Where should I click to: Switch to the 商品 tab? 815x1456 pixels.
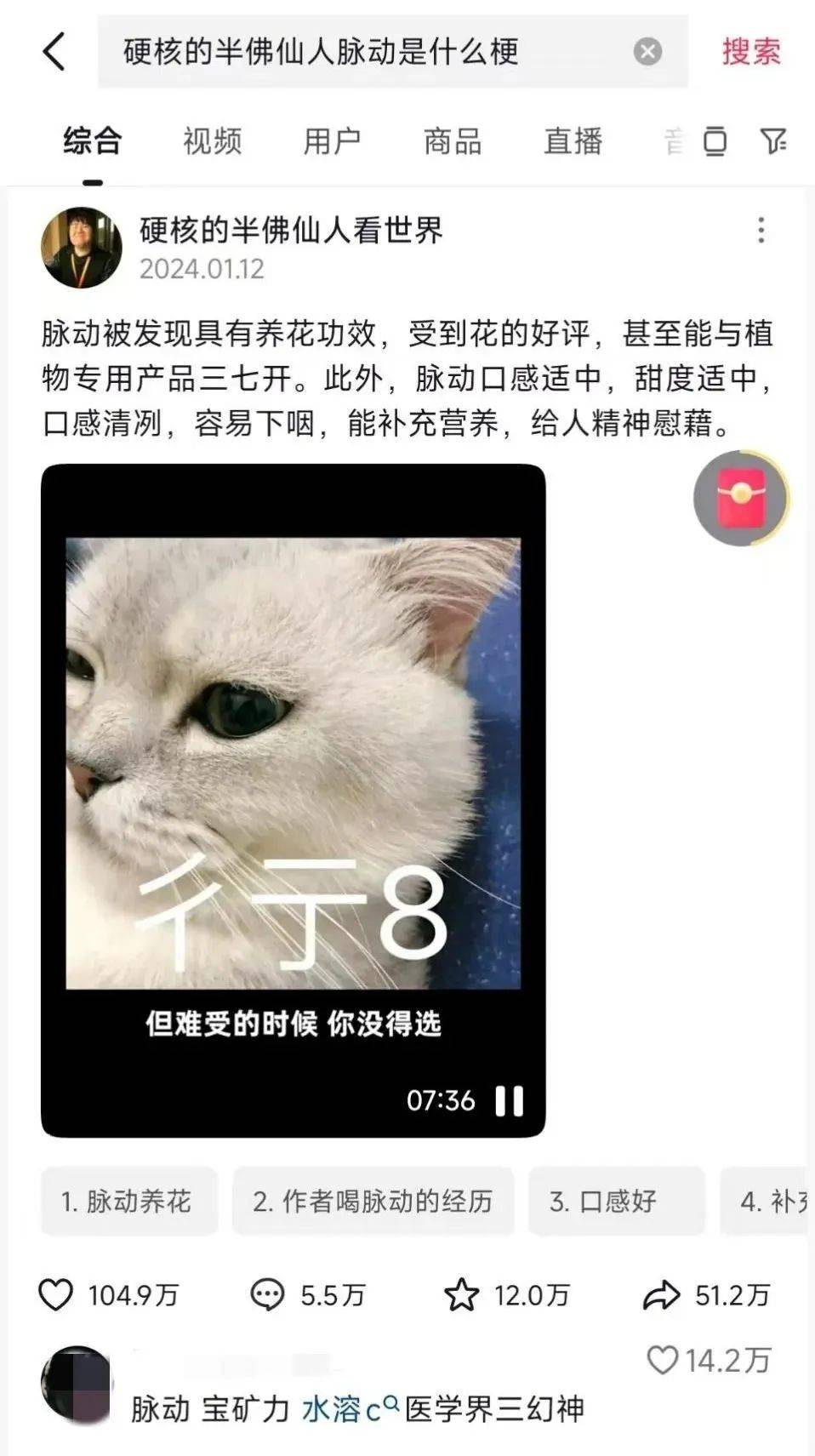(453, 141)
